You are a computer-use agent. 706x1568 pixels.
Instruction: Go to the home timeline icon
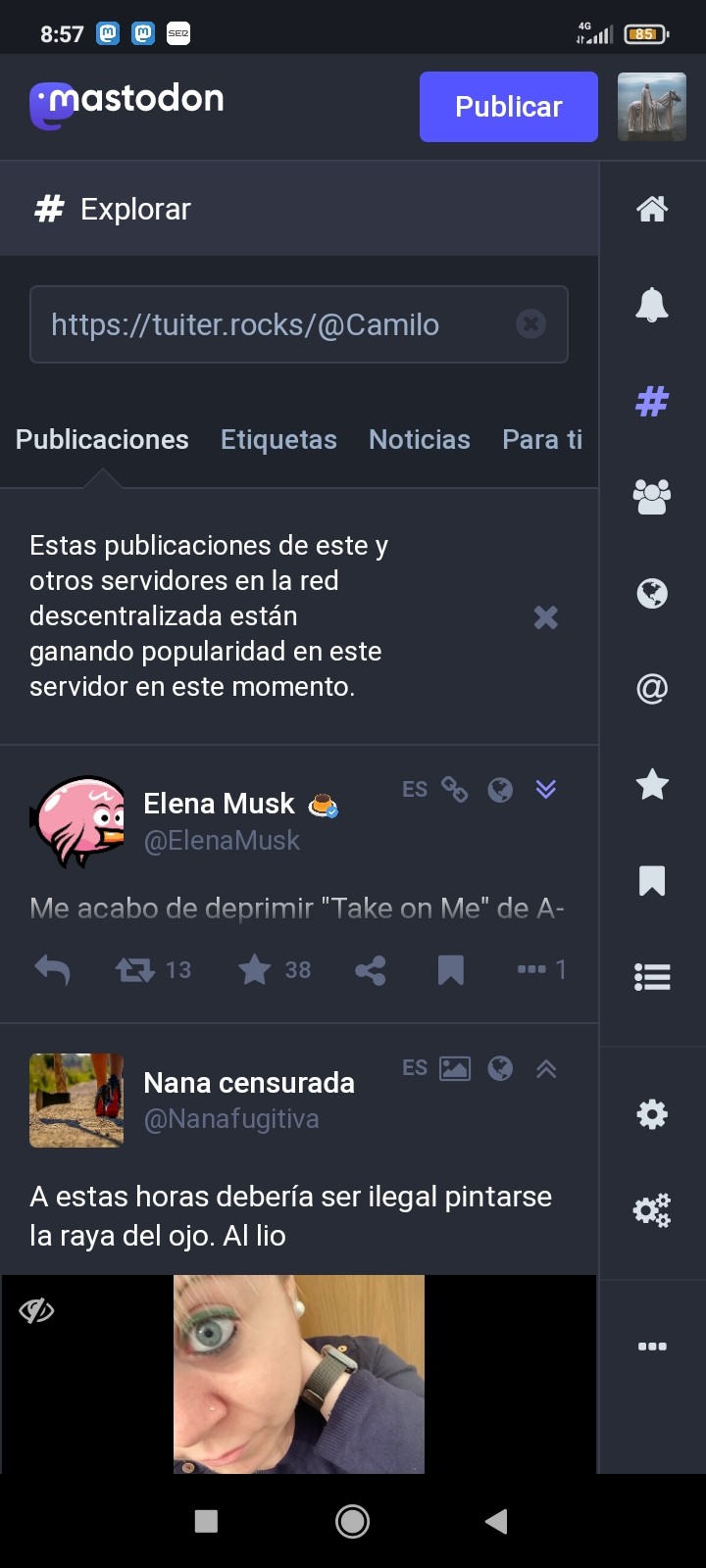652,209
